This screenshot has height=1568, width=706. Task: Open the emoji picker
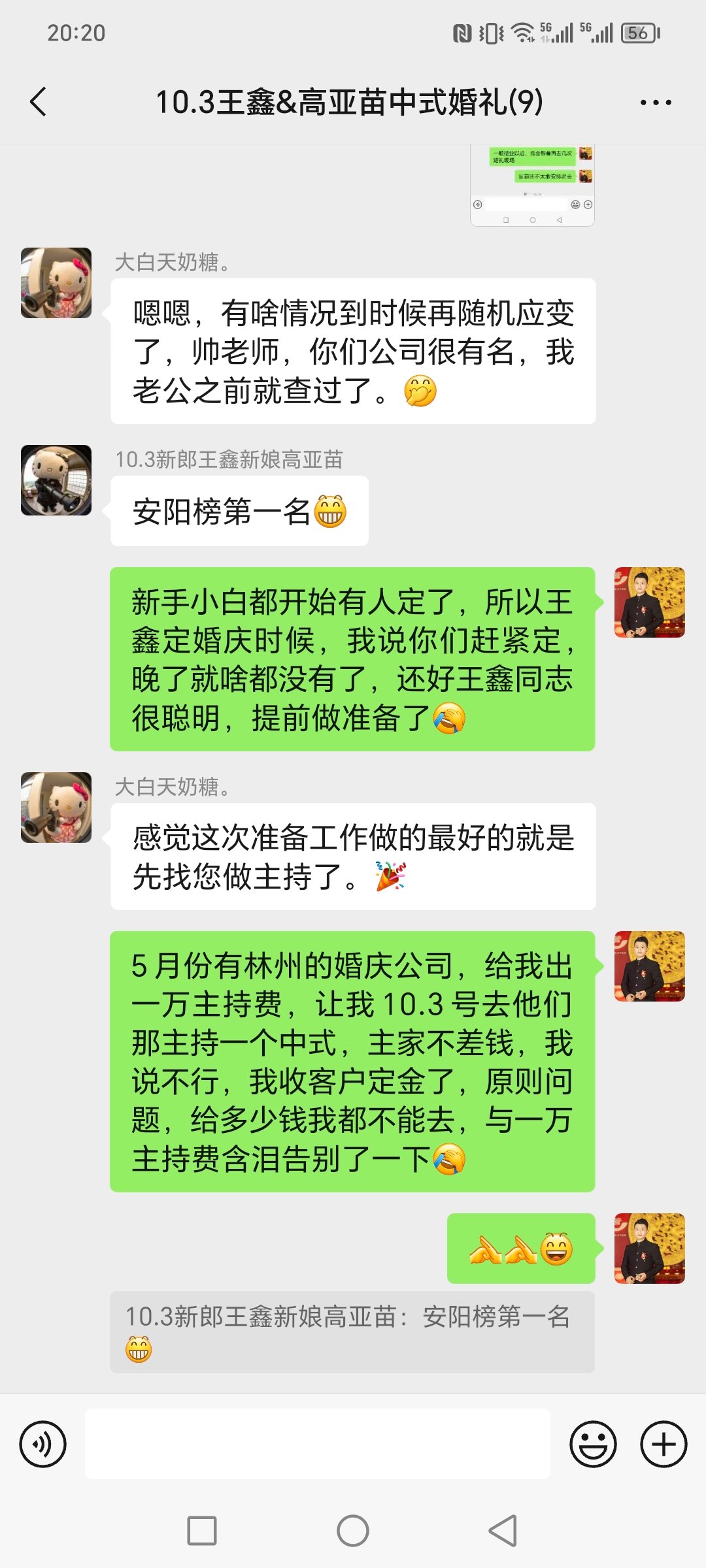[x=593, y=1444]
